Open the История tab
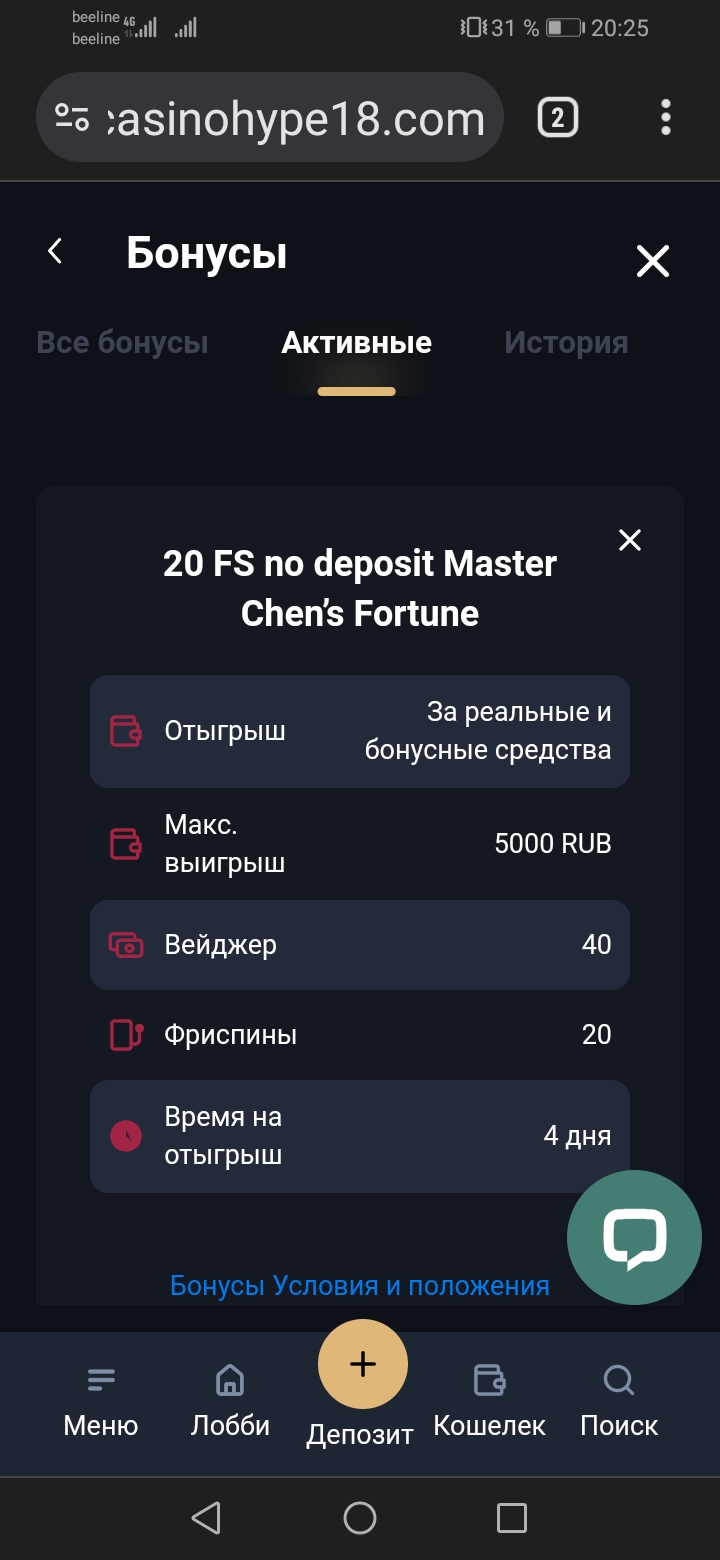 pos(566,342)
